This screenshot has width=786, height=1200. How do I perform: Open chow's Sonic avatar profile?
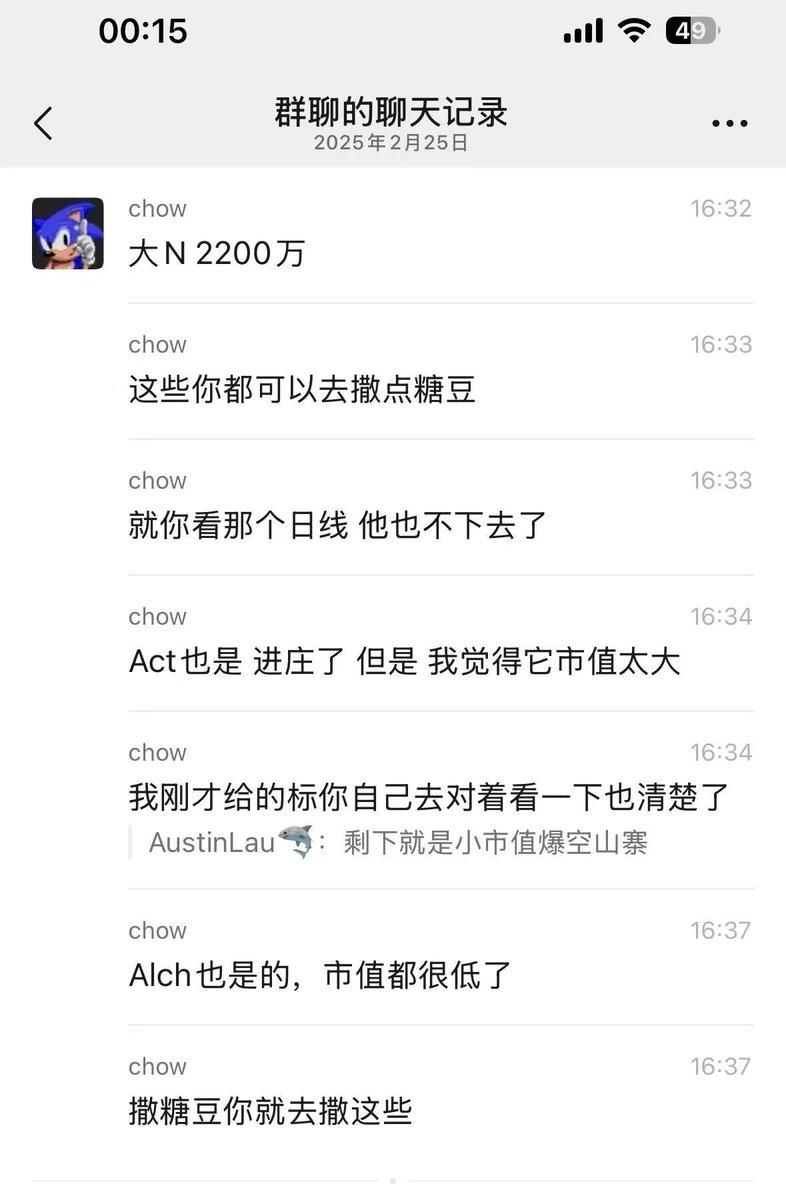[68, 233]
